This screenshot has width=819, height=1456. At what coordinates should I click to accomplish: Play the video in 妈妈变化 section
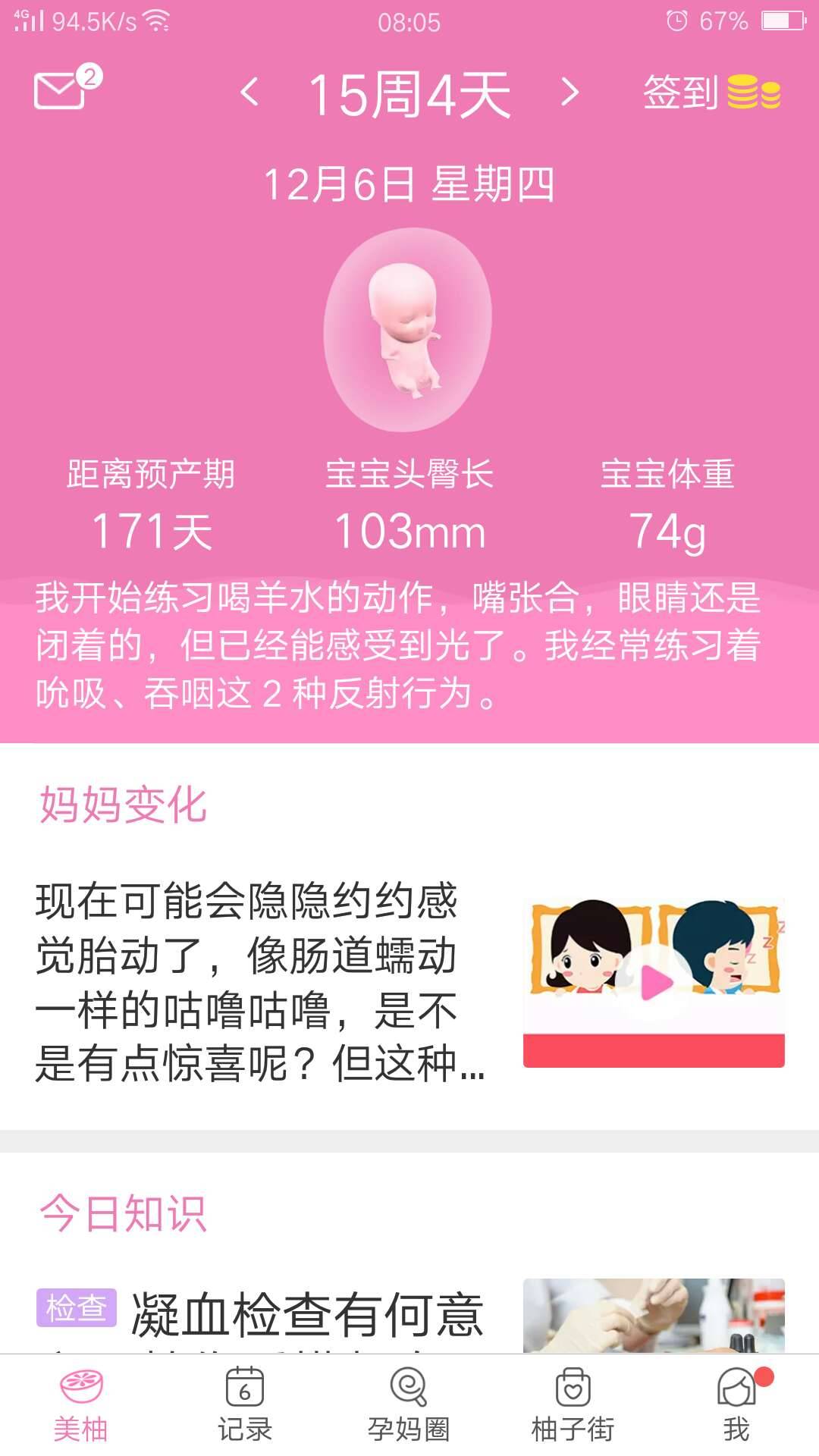[x=652, y=978]
